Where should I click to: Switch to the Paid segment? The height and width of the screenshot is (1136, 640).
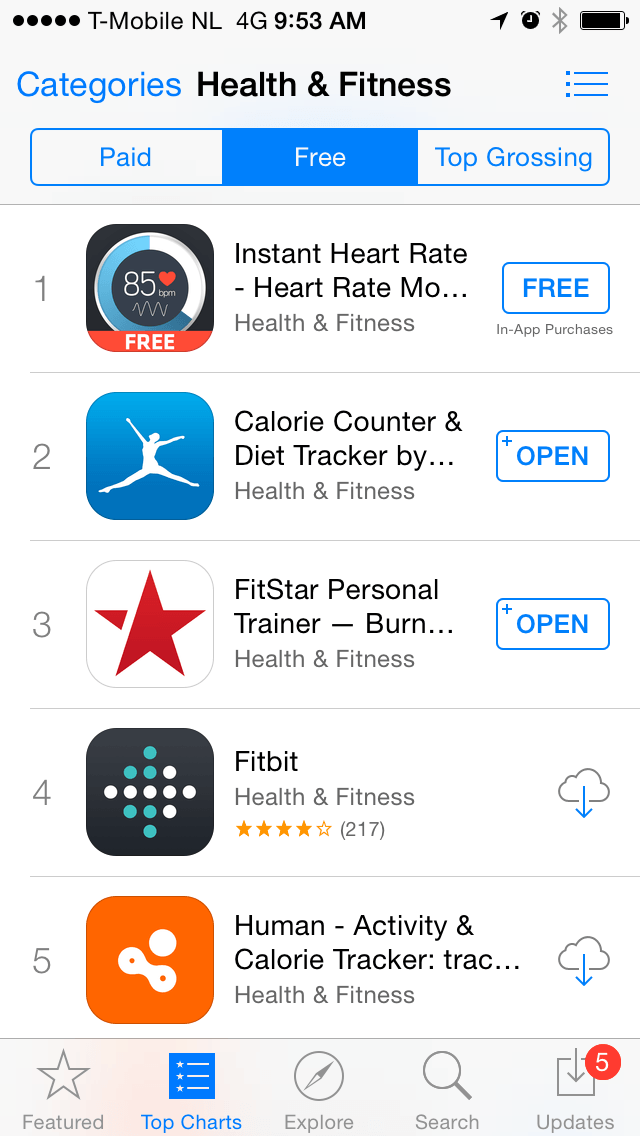(126, 157)
